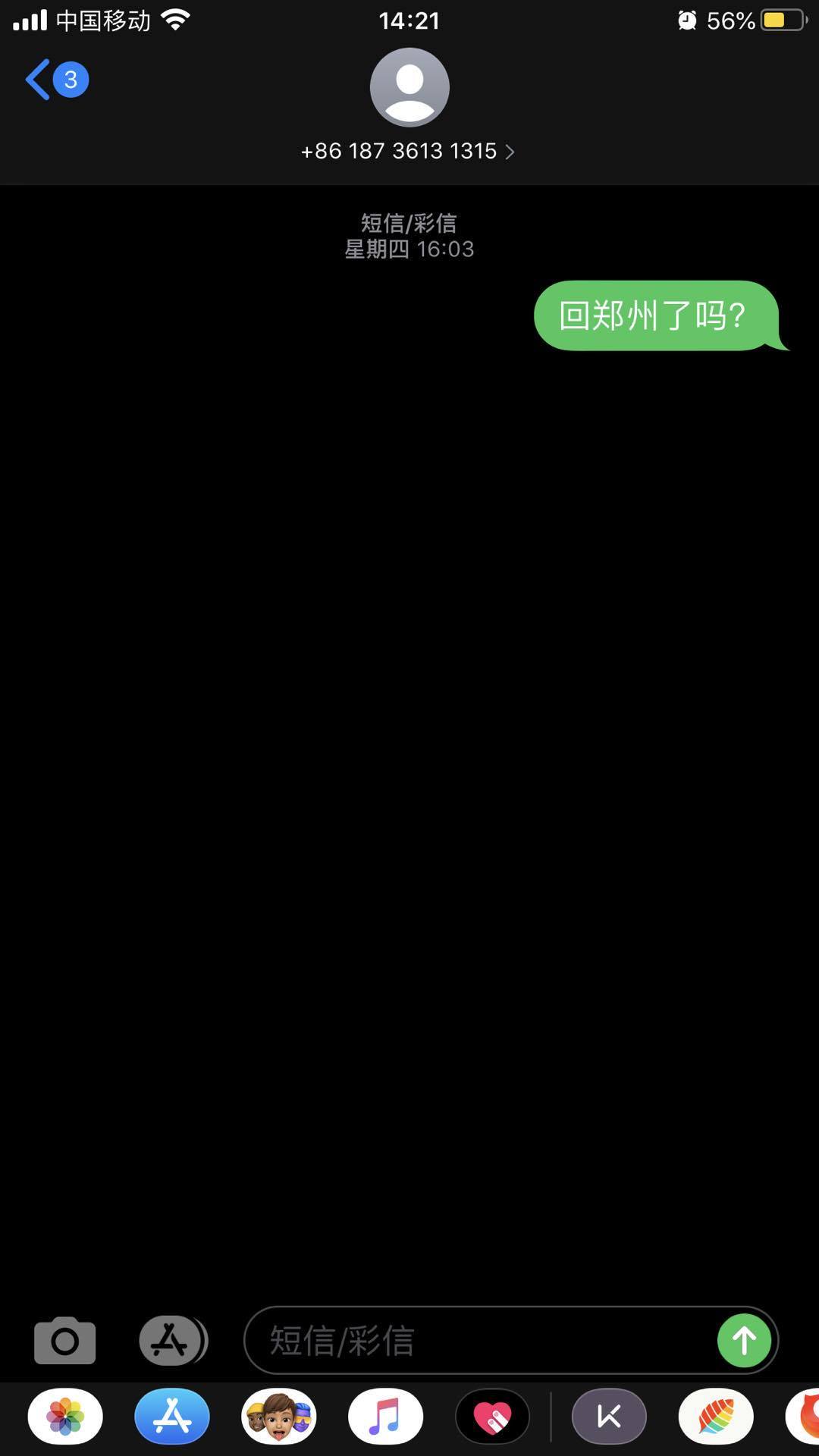Viewport: 819px width, 1456px height.
Task: Open the Digital Touch heart app
Action: pyautogui.click(x=492, y=1416)
